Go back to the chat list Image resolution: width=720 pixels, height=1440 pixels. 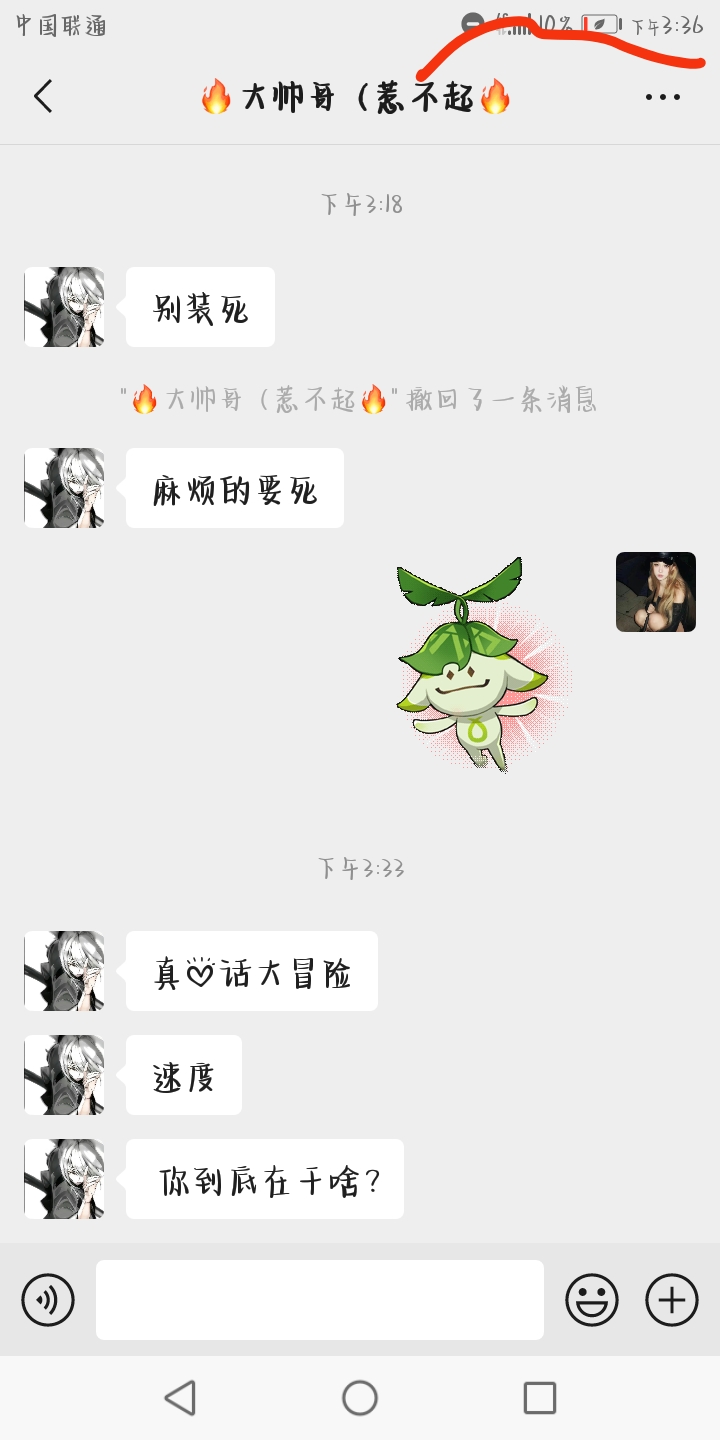(43, 97)
